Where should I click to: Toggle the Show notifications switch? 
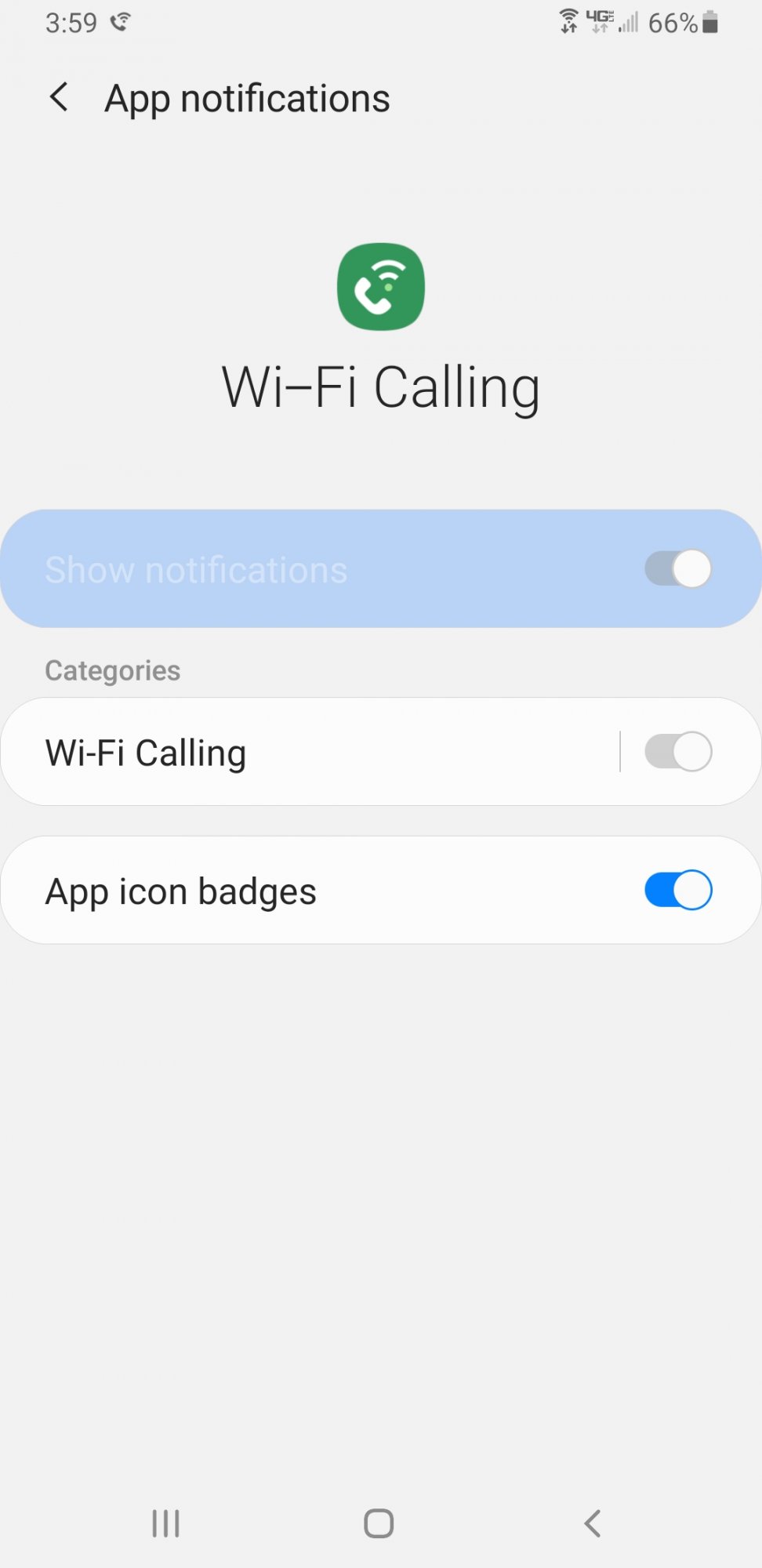click(678, 568)
